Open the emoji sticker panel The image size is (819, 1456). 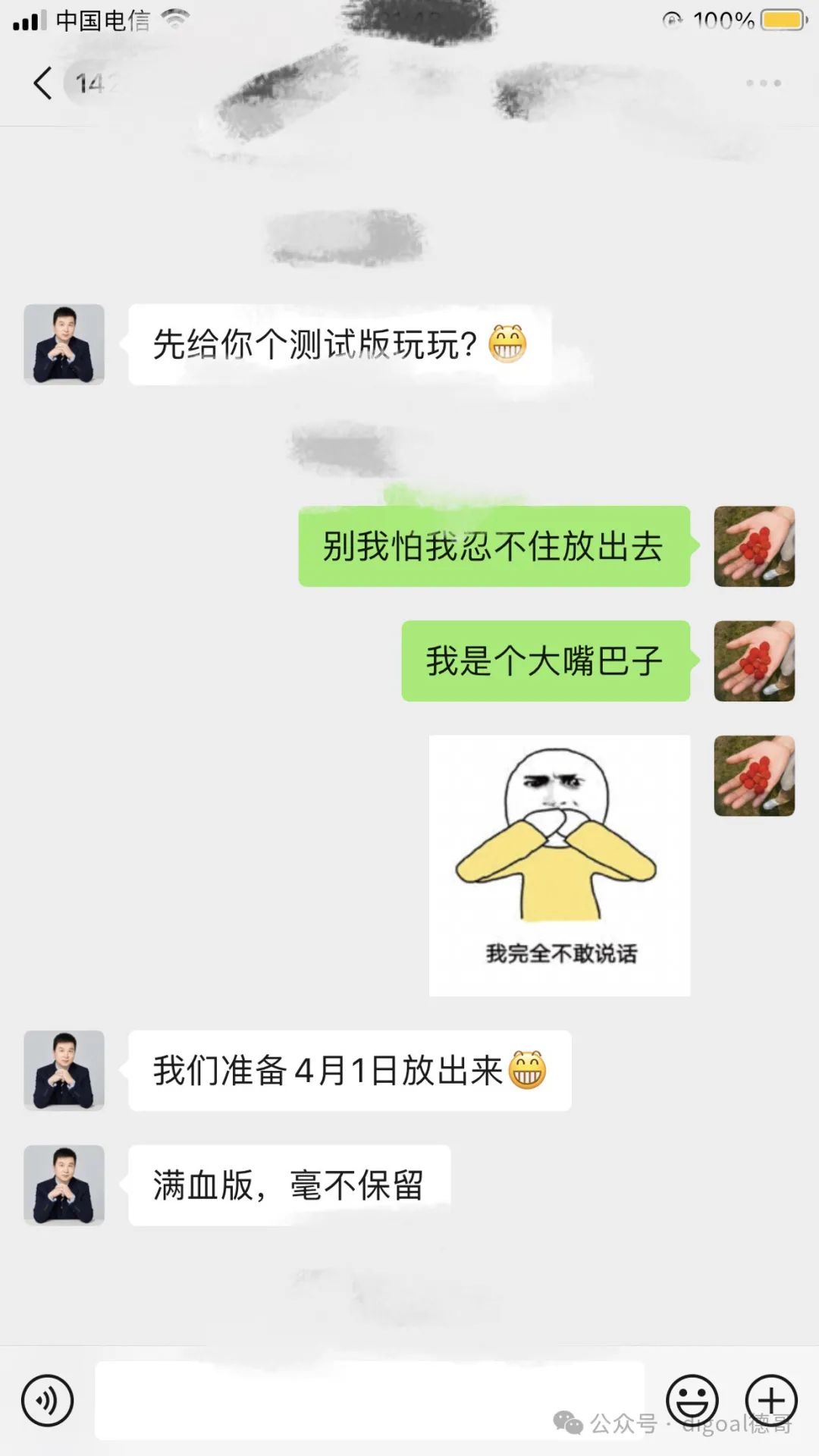tap(692, 1401)
